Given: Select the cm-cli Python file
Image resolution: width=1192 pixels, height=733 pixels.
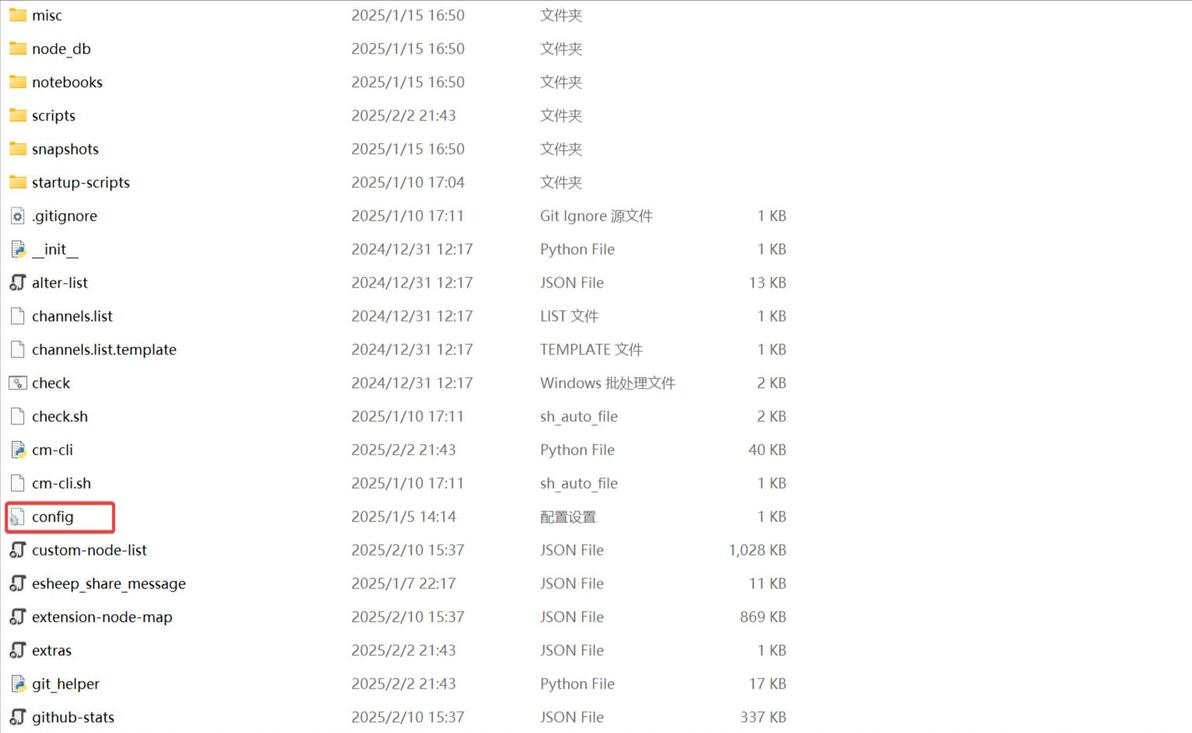Looking at the screenshot, I should click(52, 450).
